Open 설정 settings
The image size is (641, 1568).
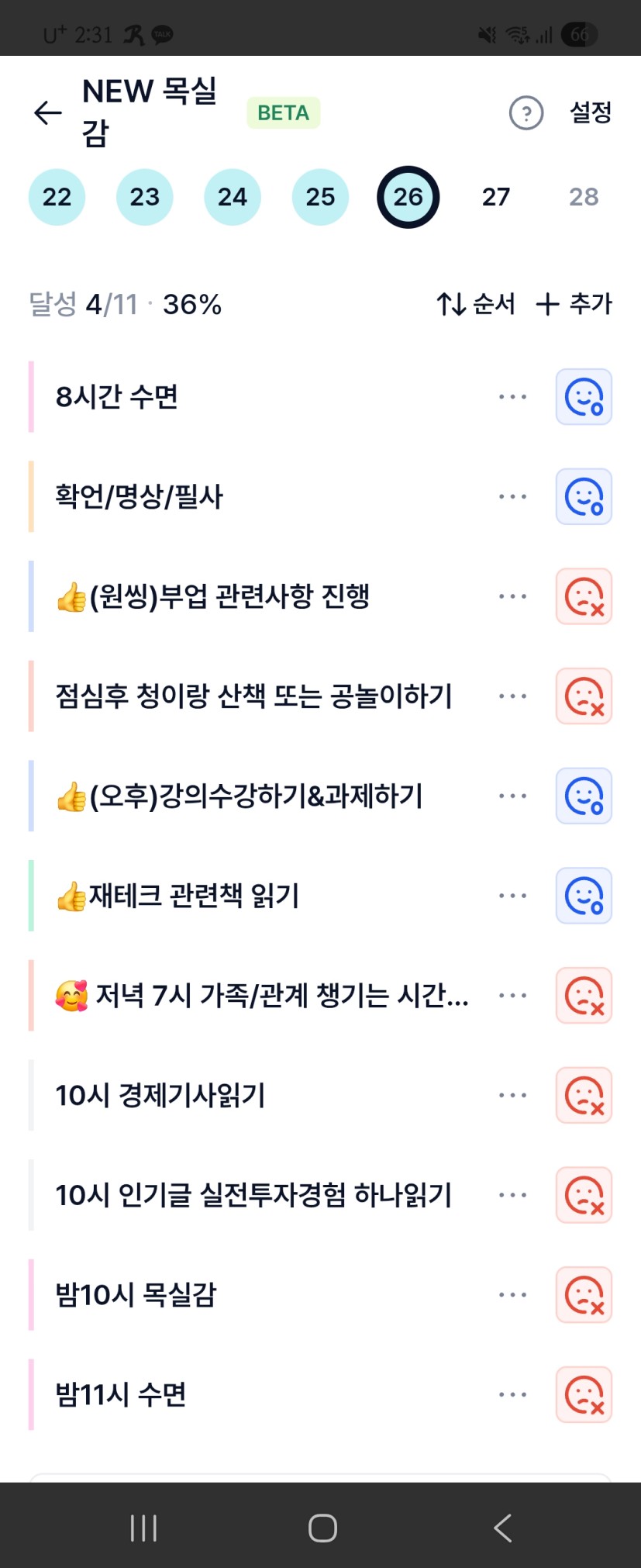[591, 112]
